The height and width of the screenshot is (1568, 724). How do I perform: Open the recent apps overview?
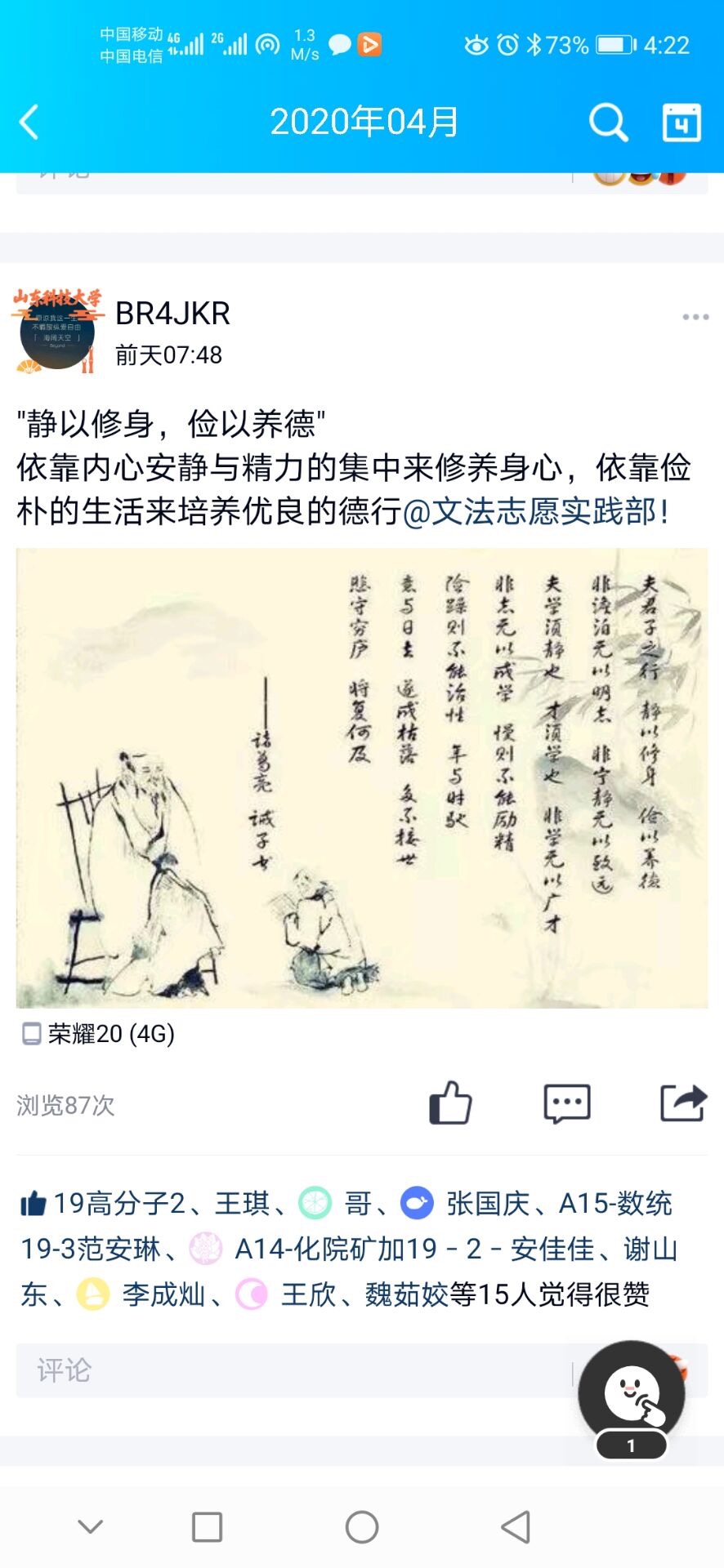(207, 1526)
